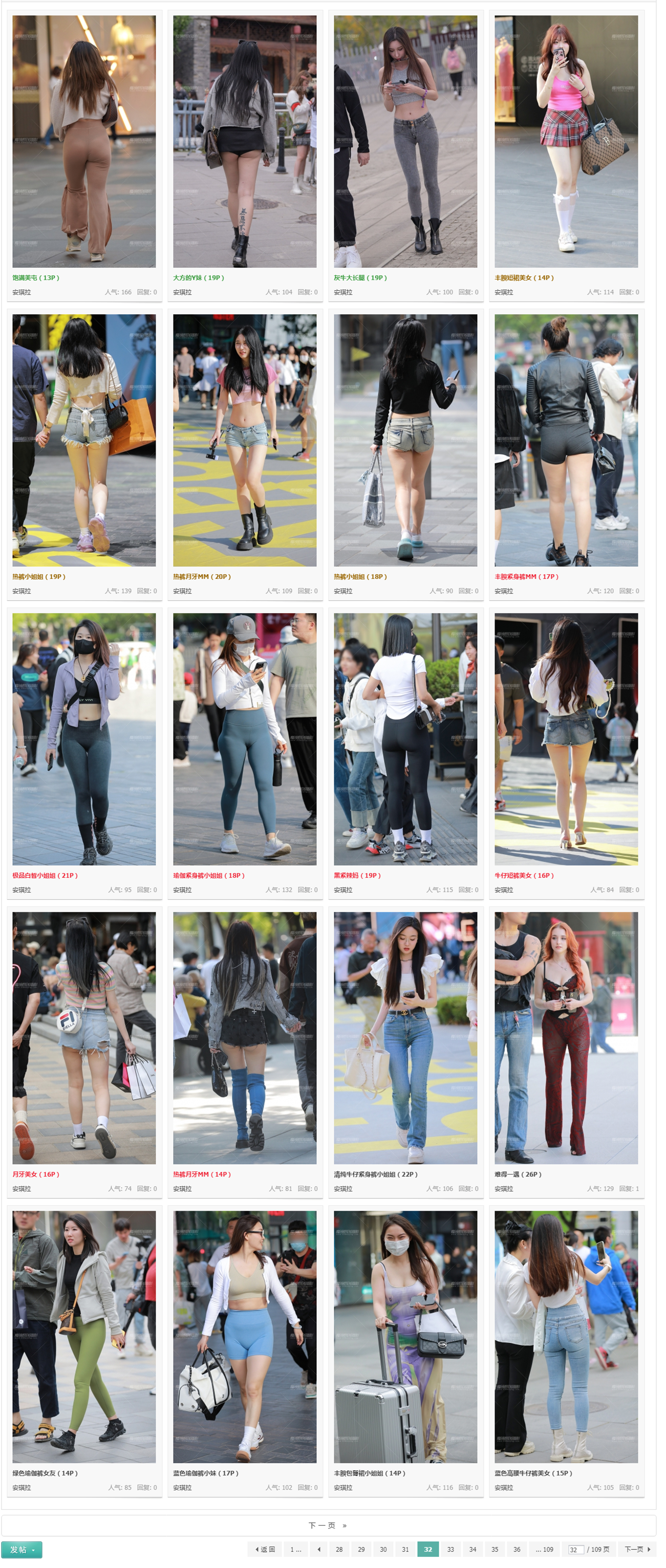Open thread 大方的Y妹 (19P)
Image resolution: width=666 pixels, height=1568 pixels.
coord(199,277)
